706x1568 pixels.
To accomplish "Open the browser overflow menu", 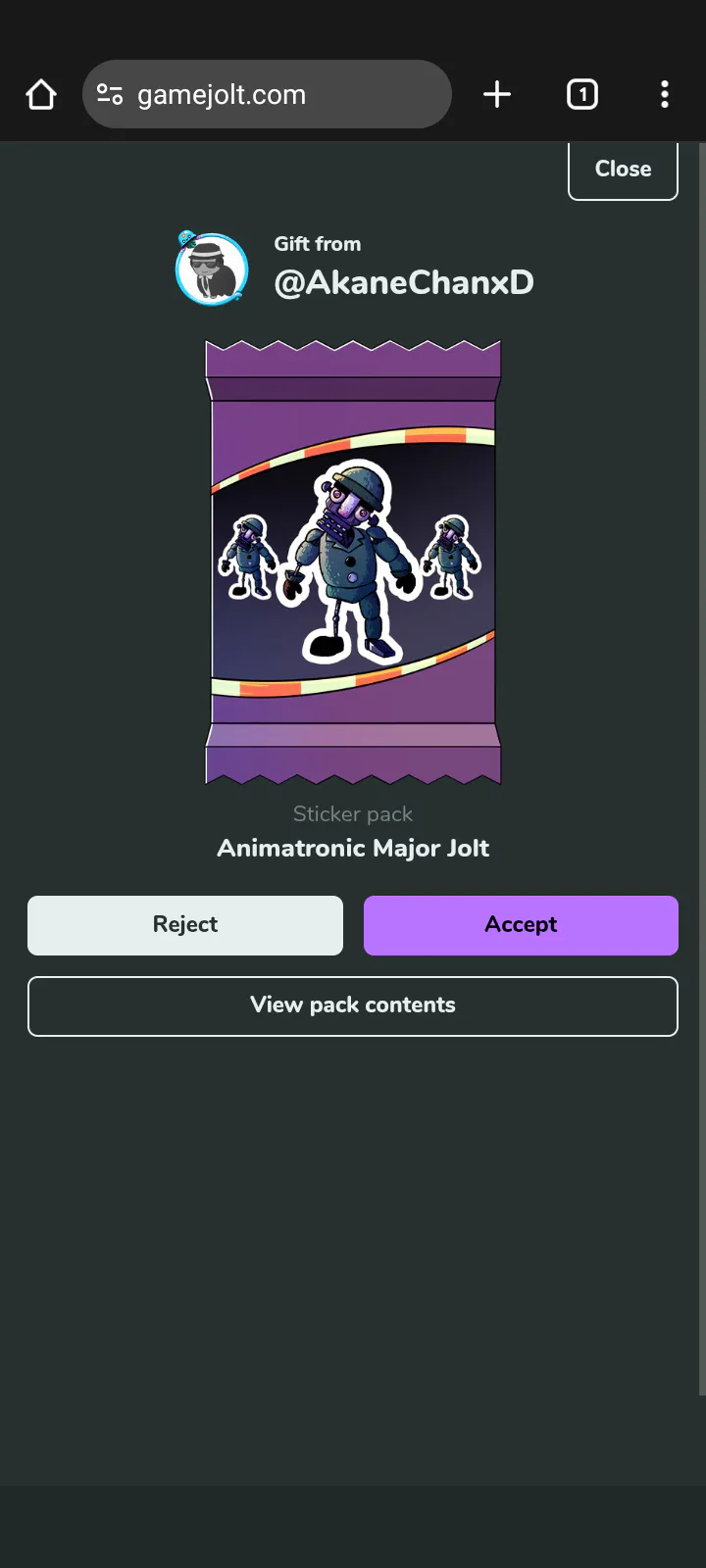I will pos(665,95).
